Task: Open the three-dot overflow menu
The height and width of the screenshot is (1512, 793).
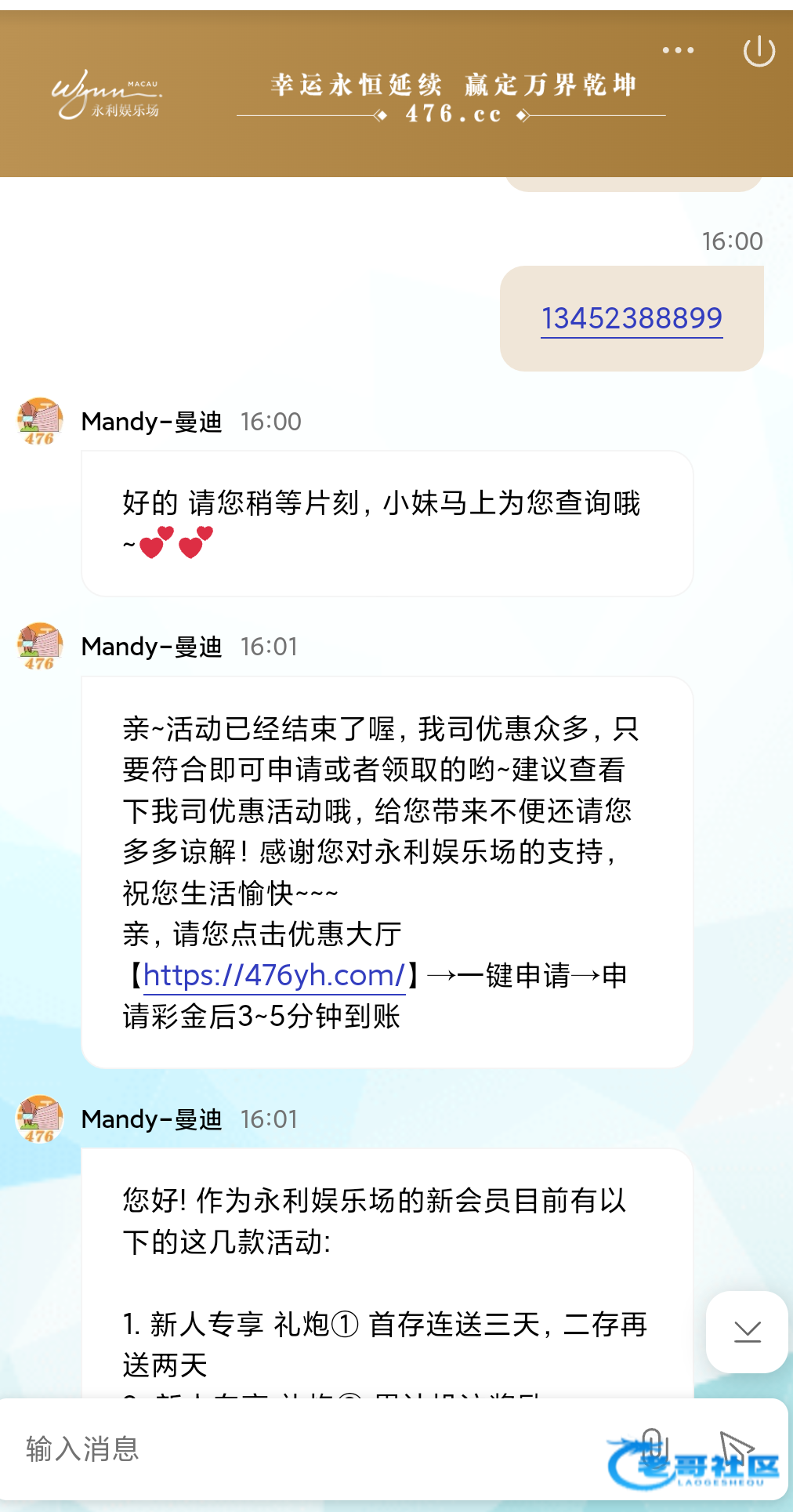Action: click(678, 50)
